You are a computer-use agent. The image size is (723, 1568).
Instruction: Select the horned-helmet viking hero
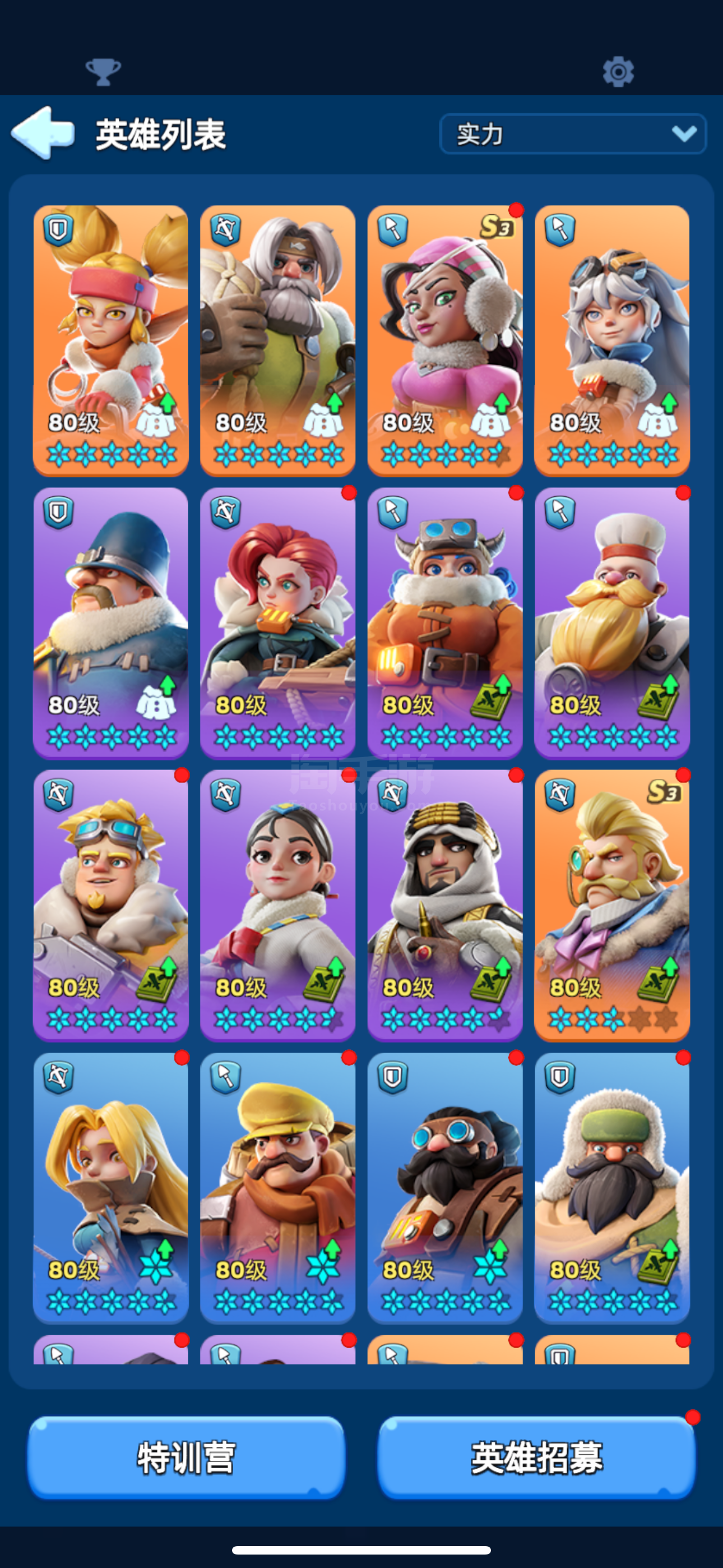point(445,622)
